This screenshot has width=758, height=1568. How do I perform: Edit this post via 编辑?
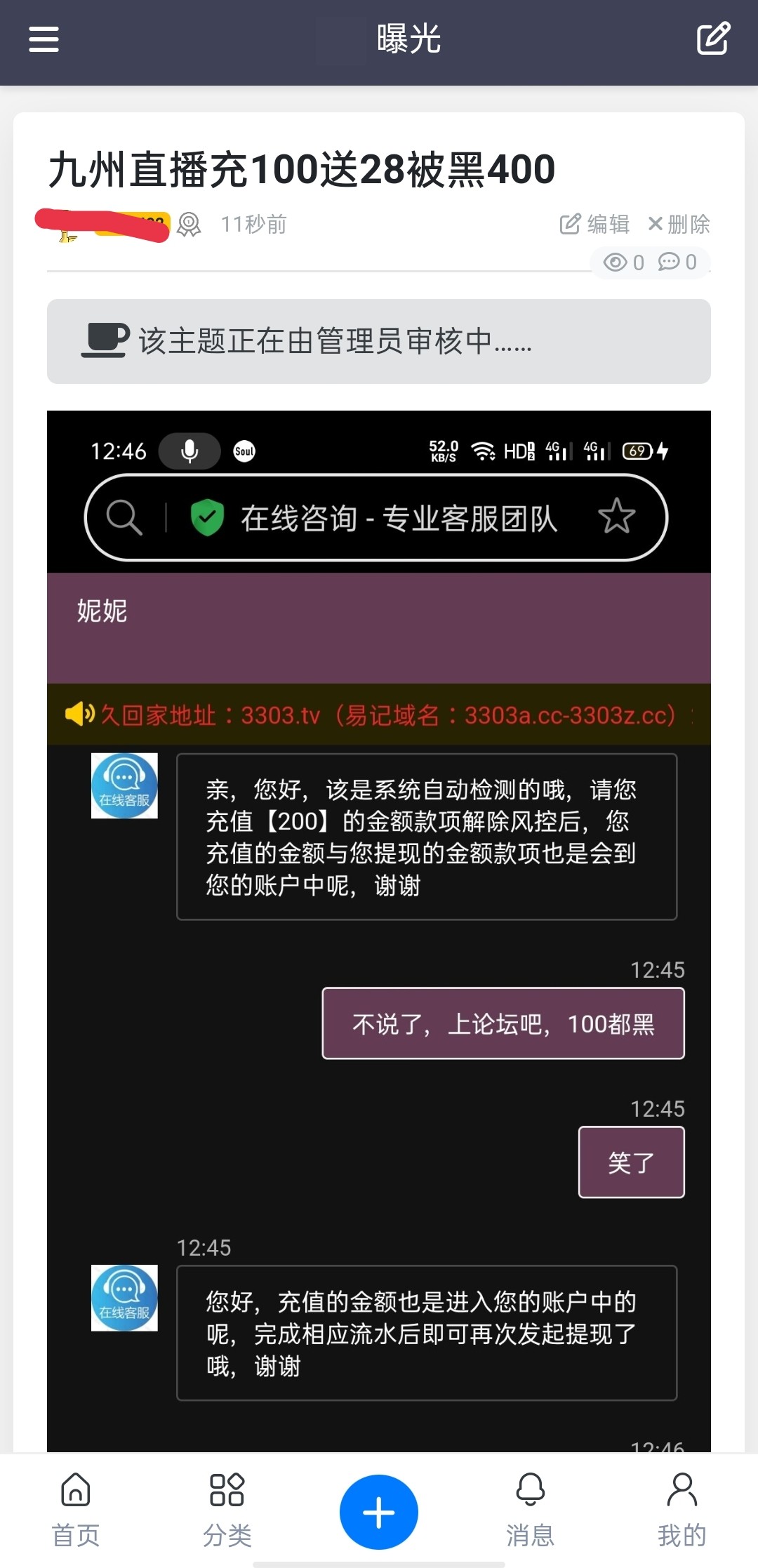pyautogui.click(x=595, y=224)
